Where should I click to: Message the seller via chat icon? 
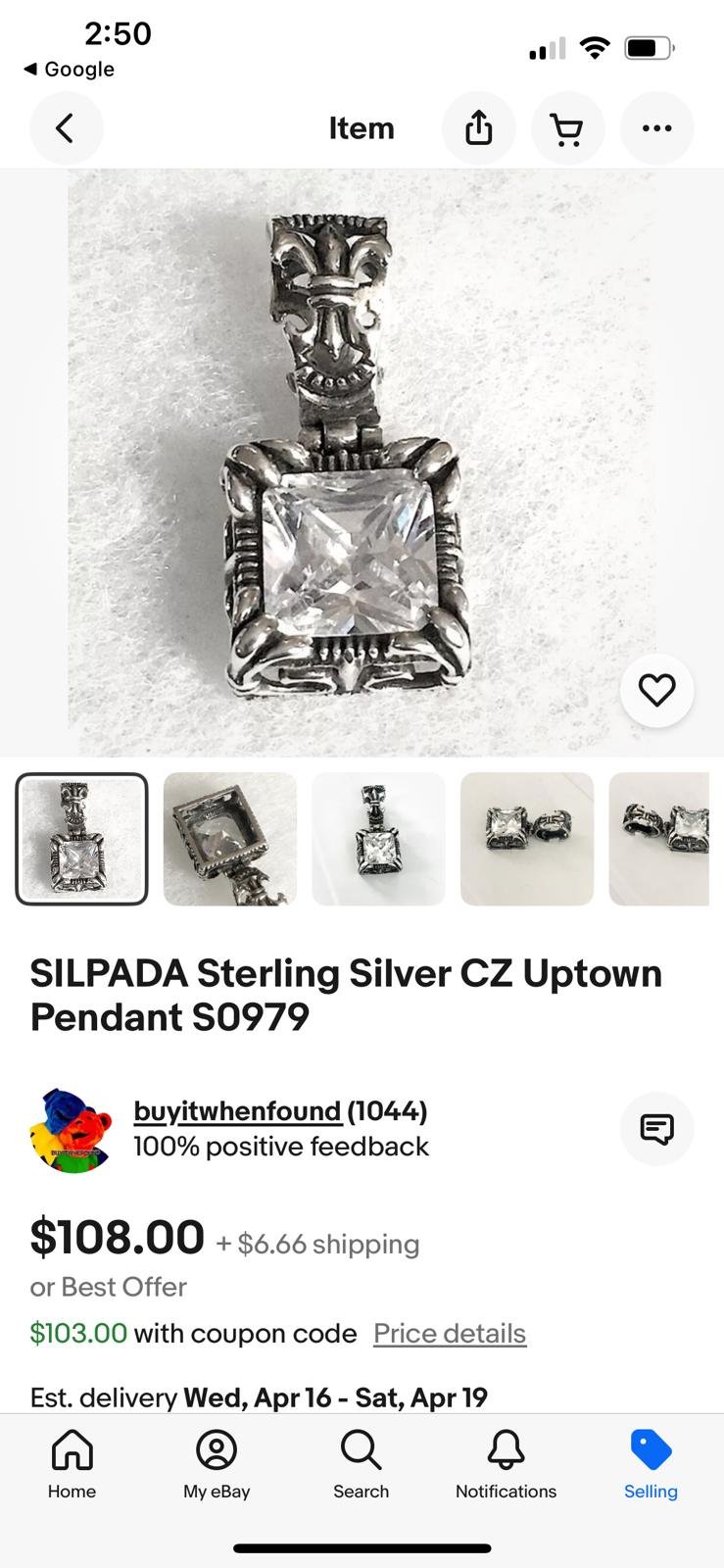[x=656, y=1129]
